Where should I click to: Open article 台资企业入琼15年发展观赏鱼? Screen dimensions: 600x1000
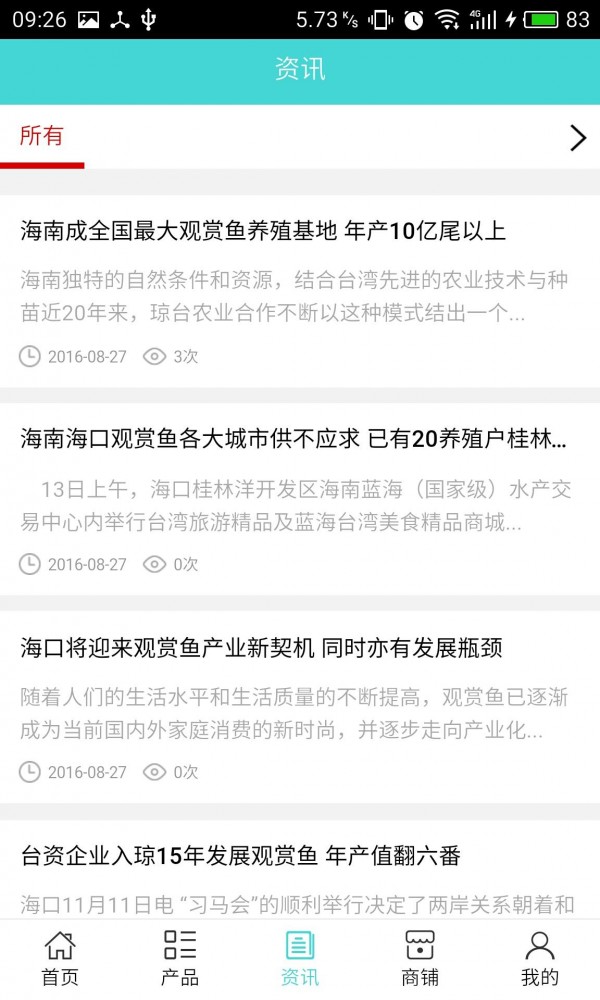[x=241, y=856]
